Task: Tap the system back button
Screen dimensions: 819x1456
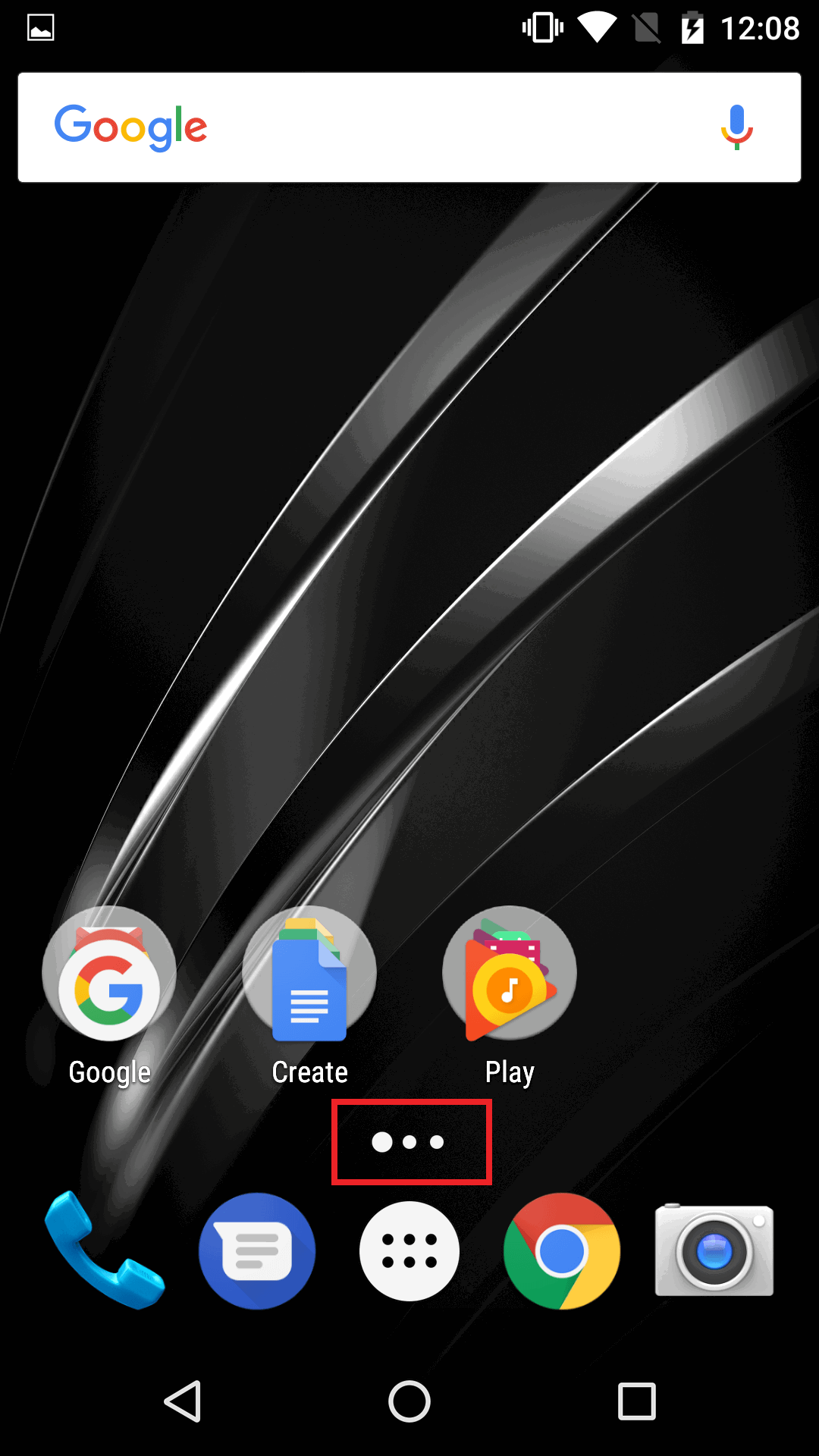Action: tap(183, 1401)
